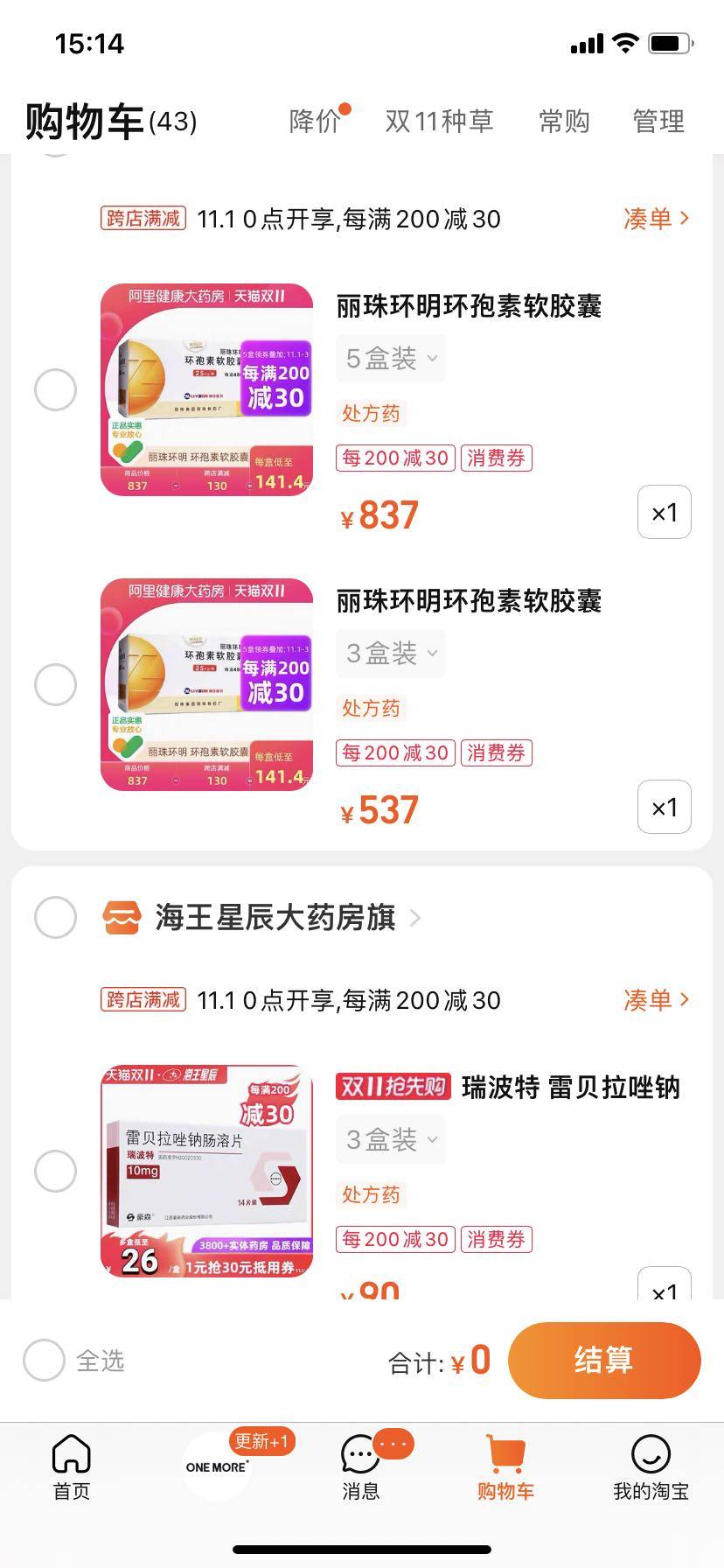The width and height of the screenshot is (724, 1568).
Task: Open the 雷贝拉唑钠肠溶片 product image
Action: [207, 1171]
